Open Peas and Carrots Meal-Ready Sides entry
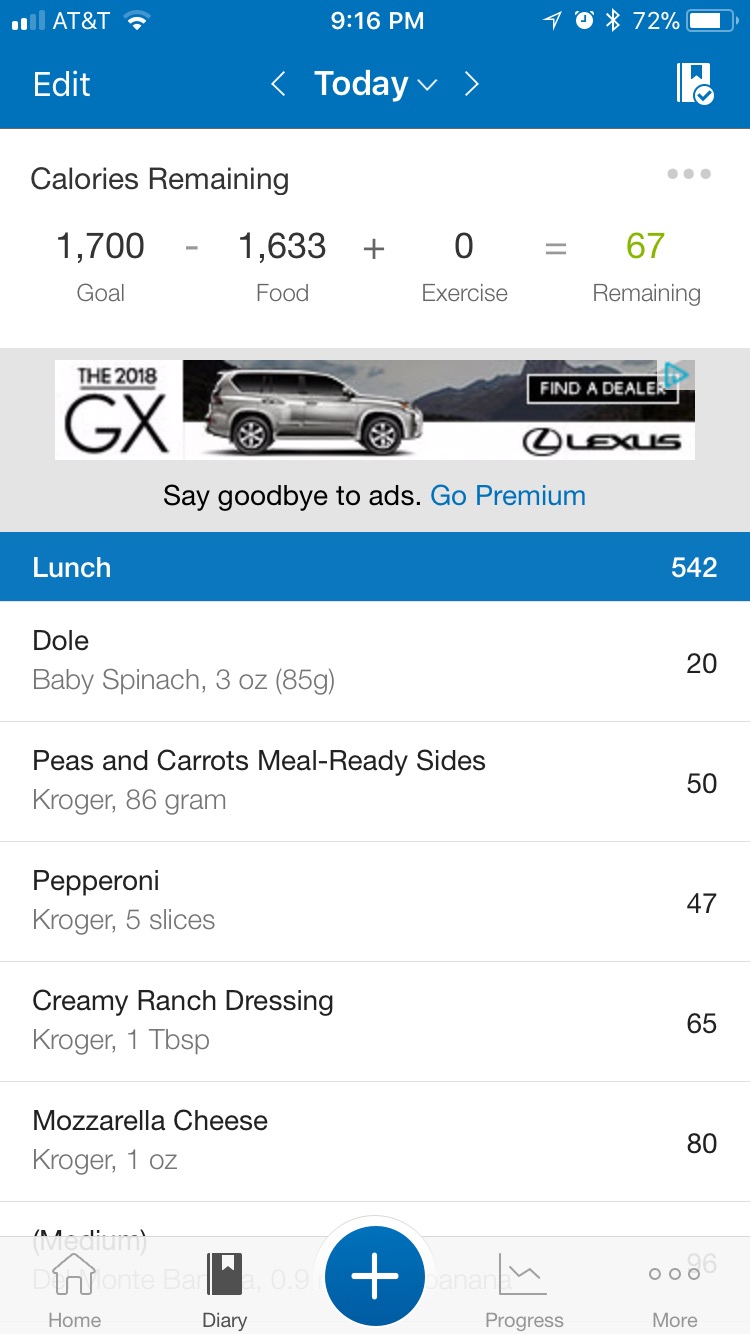 click(x=375, y=782)
